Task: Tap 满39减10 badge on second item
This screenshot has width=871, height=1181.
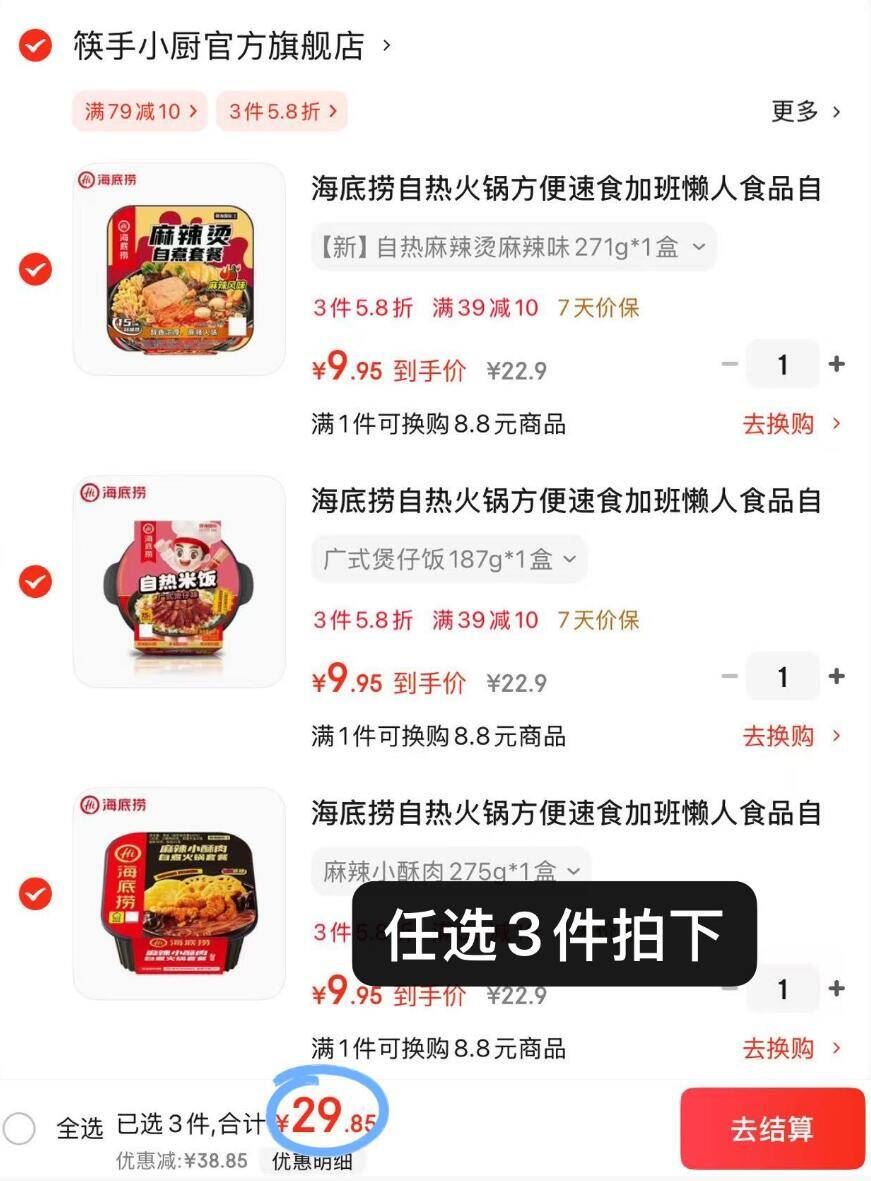Action: (x=483, y=620)
